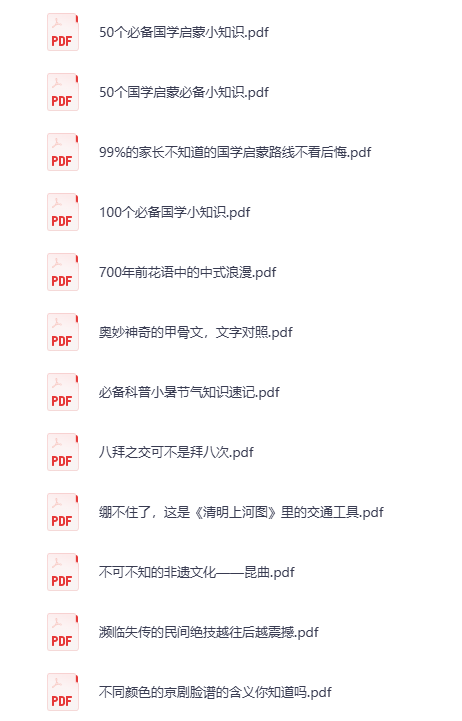Open the 京剧脸谱的含义 PDF
Screen dimensions: 462x721
pyautogui.click(x=215, y=692)
